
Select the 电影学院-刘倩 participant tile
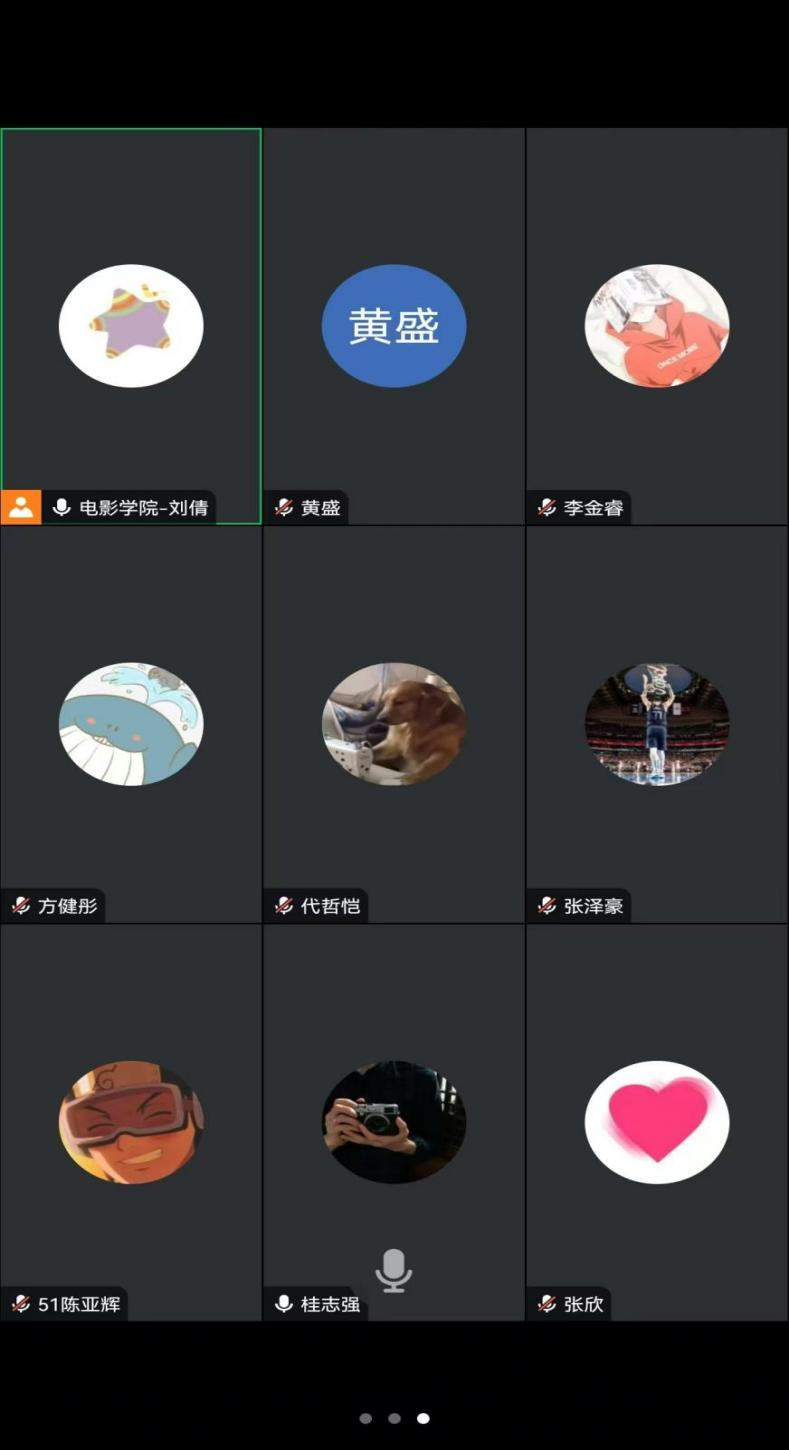click(131, 325)
